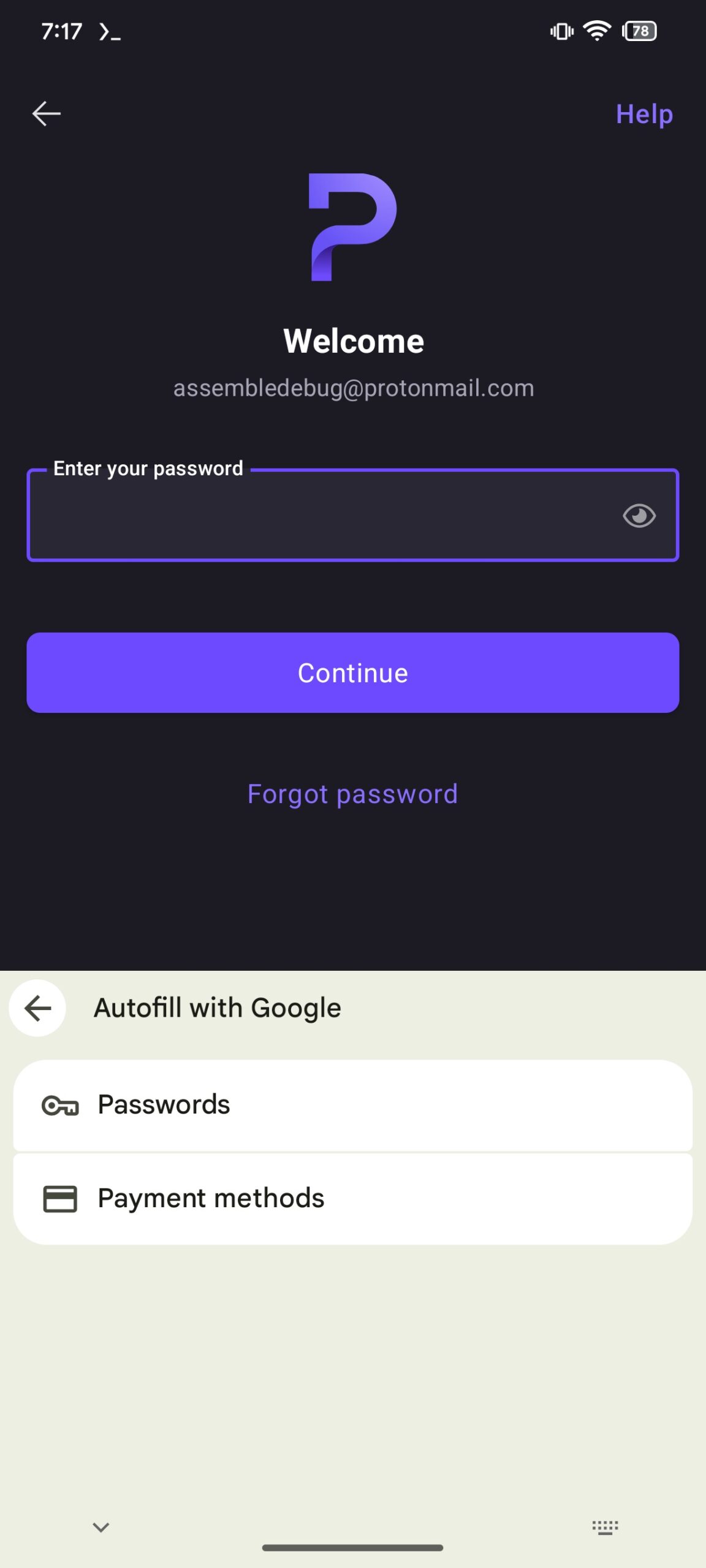Show password with the eye icon

[639, 516]
